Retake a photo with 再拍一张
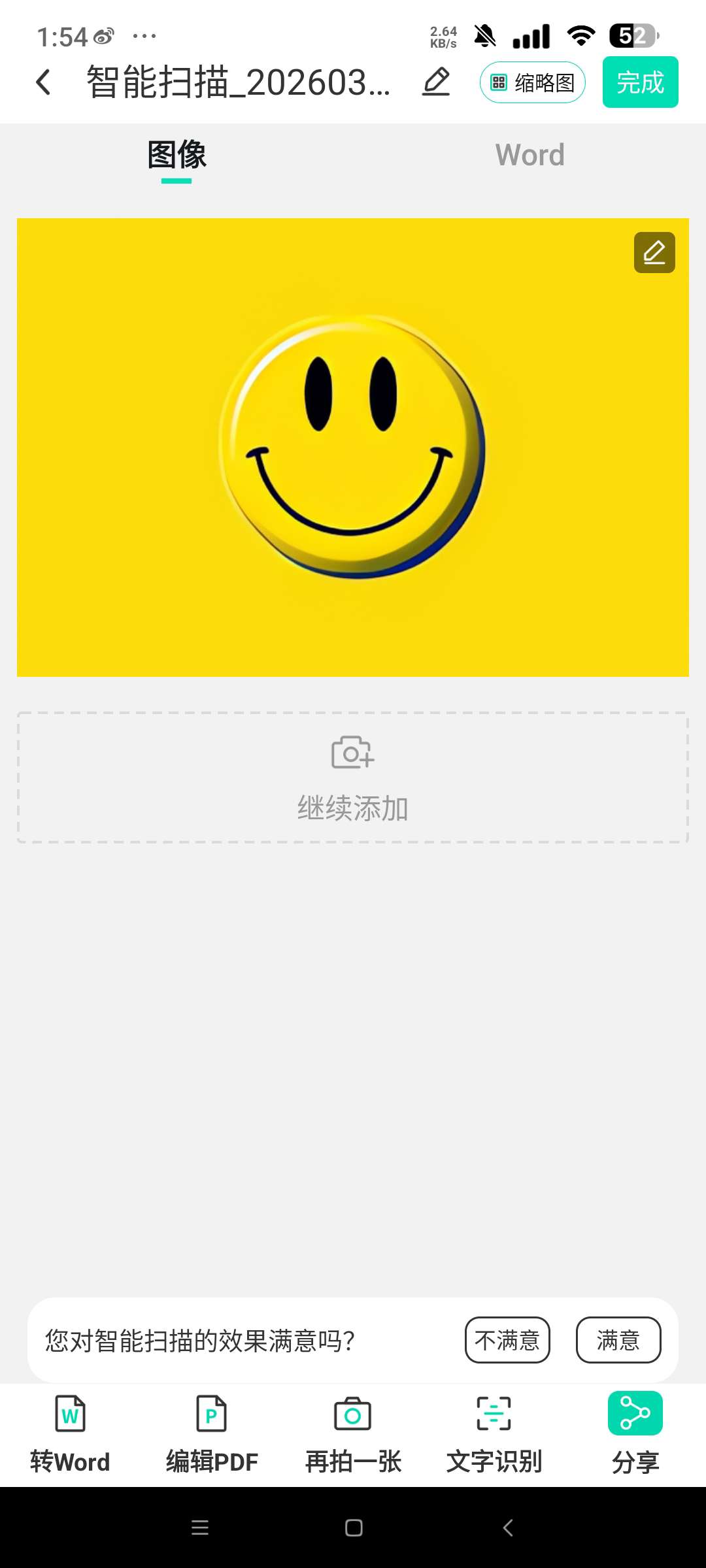Image resolution: width=706 pixels, height=1568 pixels. (353, 1435)
